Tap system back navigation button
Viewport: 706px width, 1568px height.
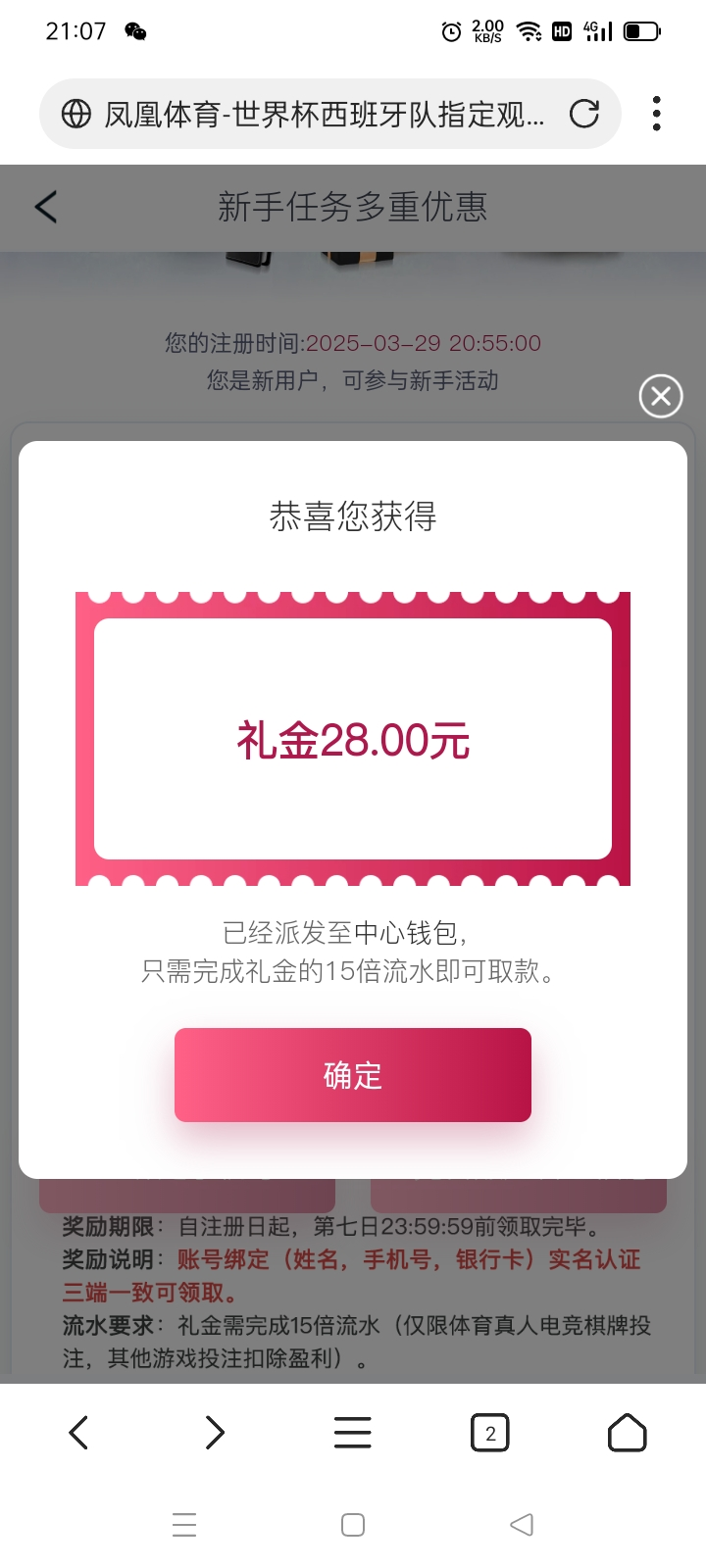coord(522,1525)
